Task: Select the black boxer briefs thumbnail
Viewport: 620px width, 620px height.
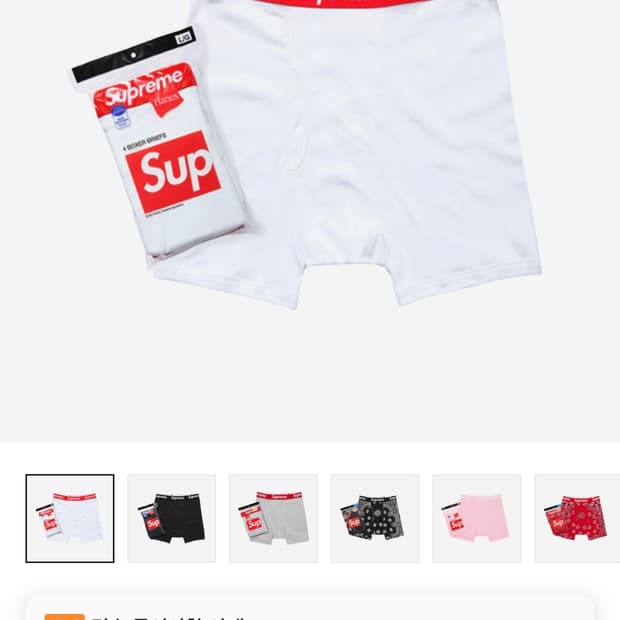Action: [x=172, y=518]
